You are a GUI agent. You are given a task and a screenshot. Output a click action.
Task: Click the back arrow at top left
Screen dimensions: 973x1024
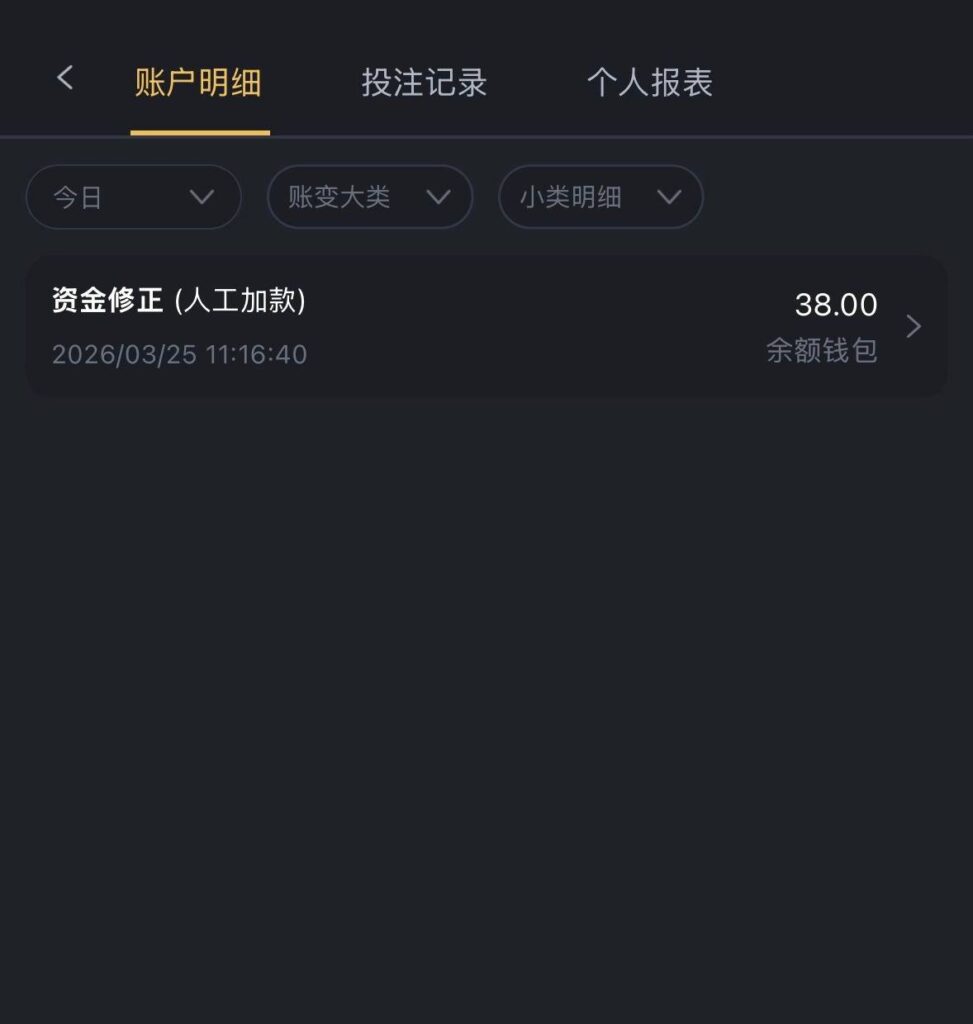[65, 78]
